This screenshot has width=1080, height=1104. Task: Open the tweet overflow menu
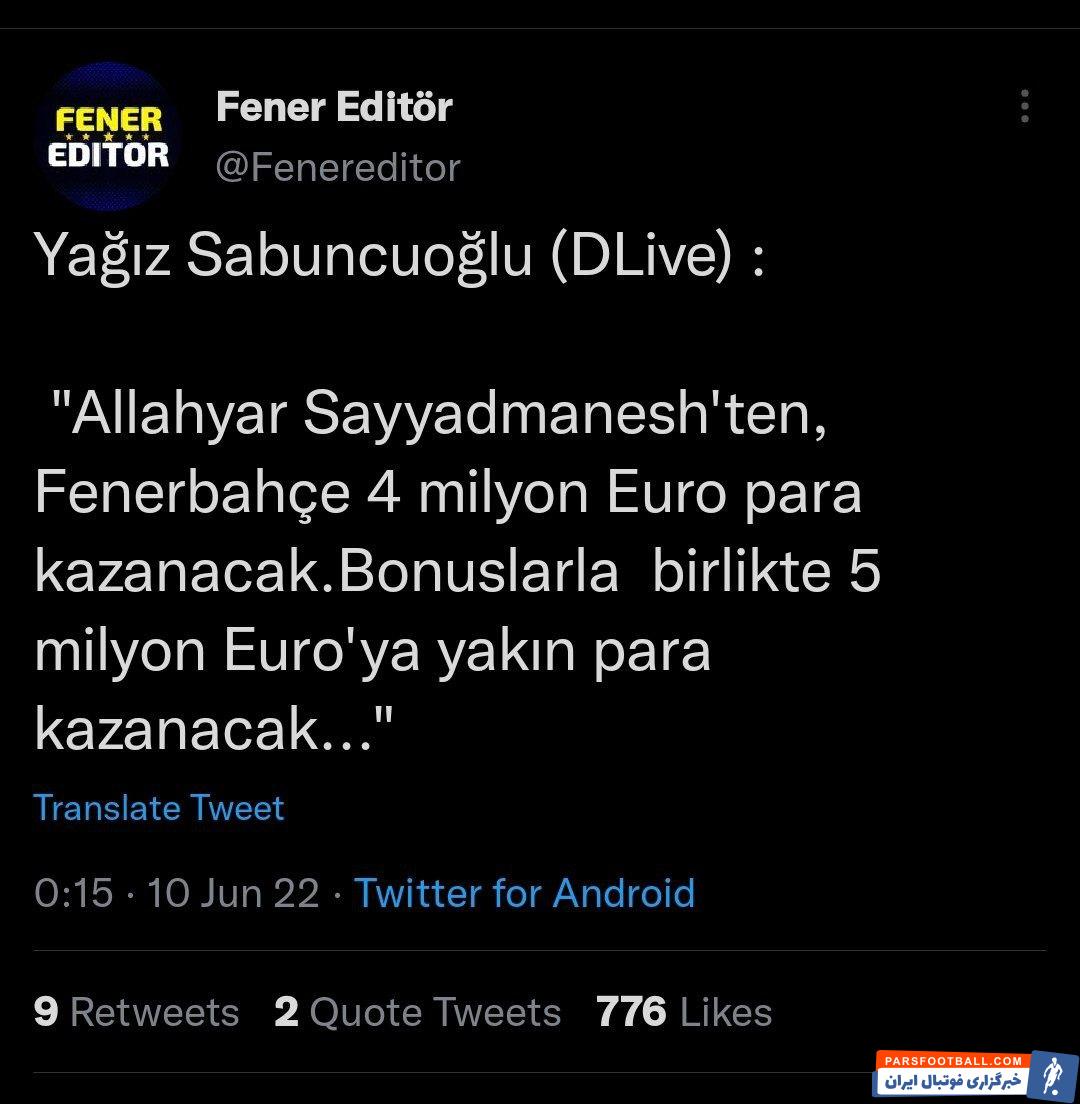pyautogui.click(x=1024, y=107)
